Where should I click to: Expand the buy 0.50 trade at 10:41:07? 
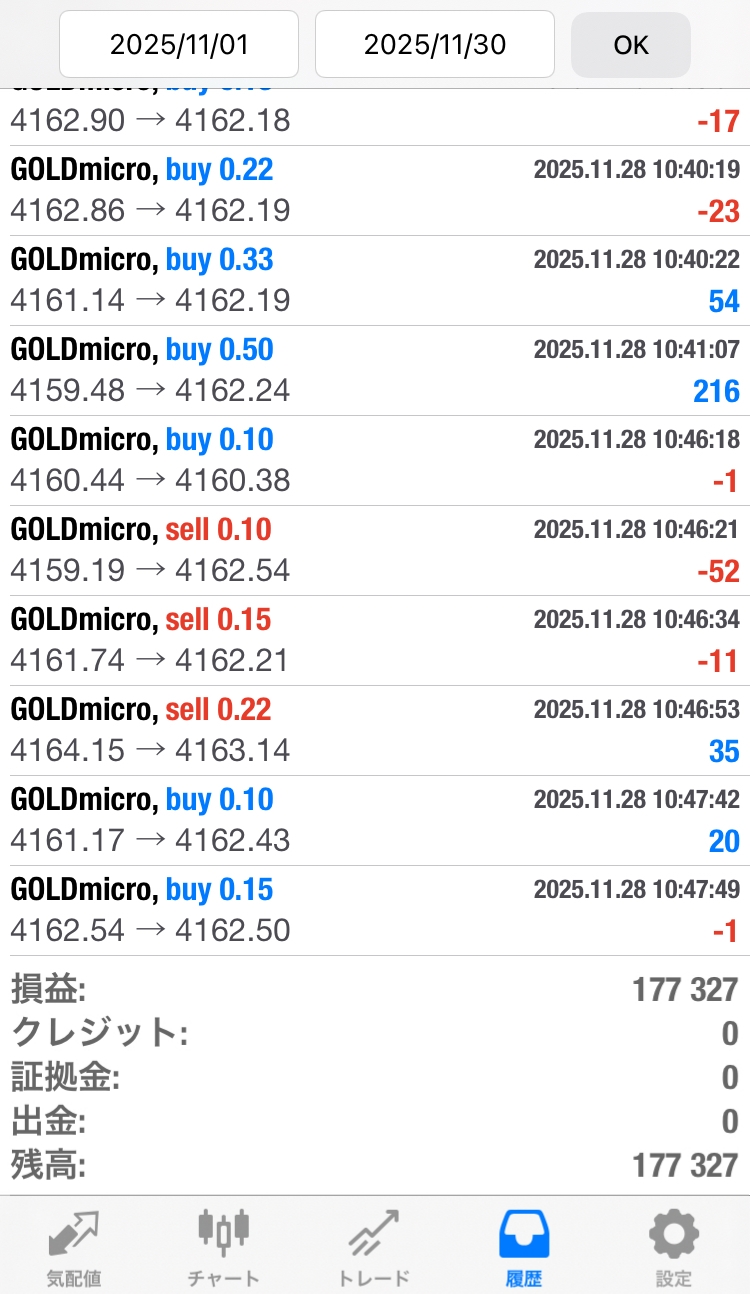(375, 370)
